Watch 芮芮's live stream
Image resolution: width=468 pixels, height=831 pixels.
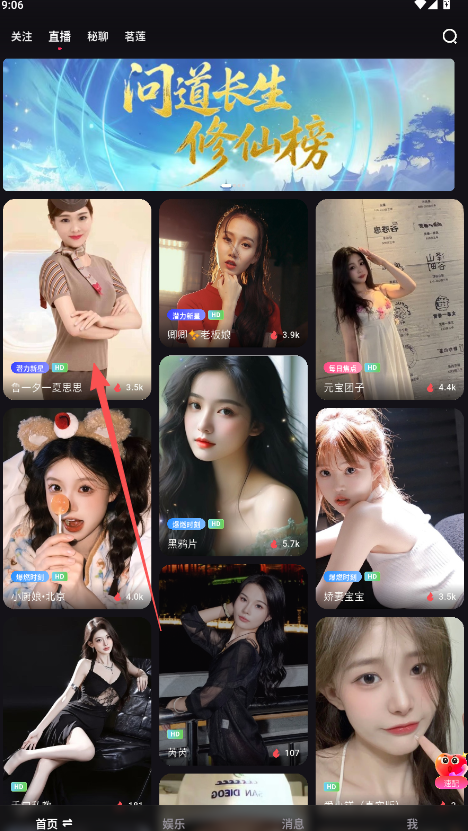pyautogui.click(x=233, y=665)
